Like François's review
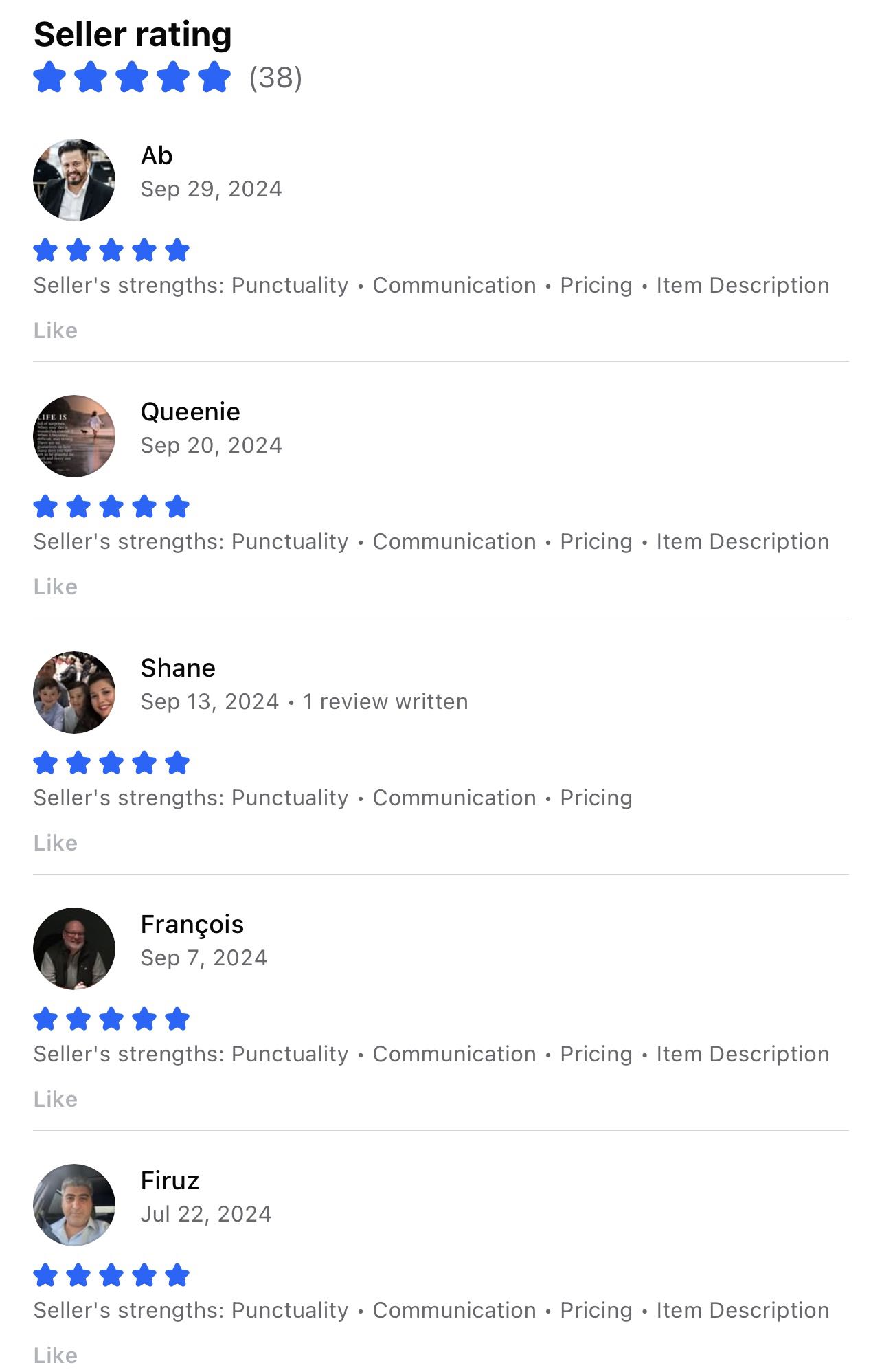The image size is (882, 1372). 56,1099
